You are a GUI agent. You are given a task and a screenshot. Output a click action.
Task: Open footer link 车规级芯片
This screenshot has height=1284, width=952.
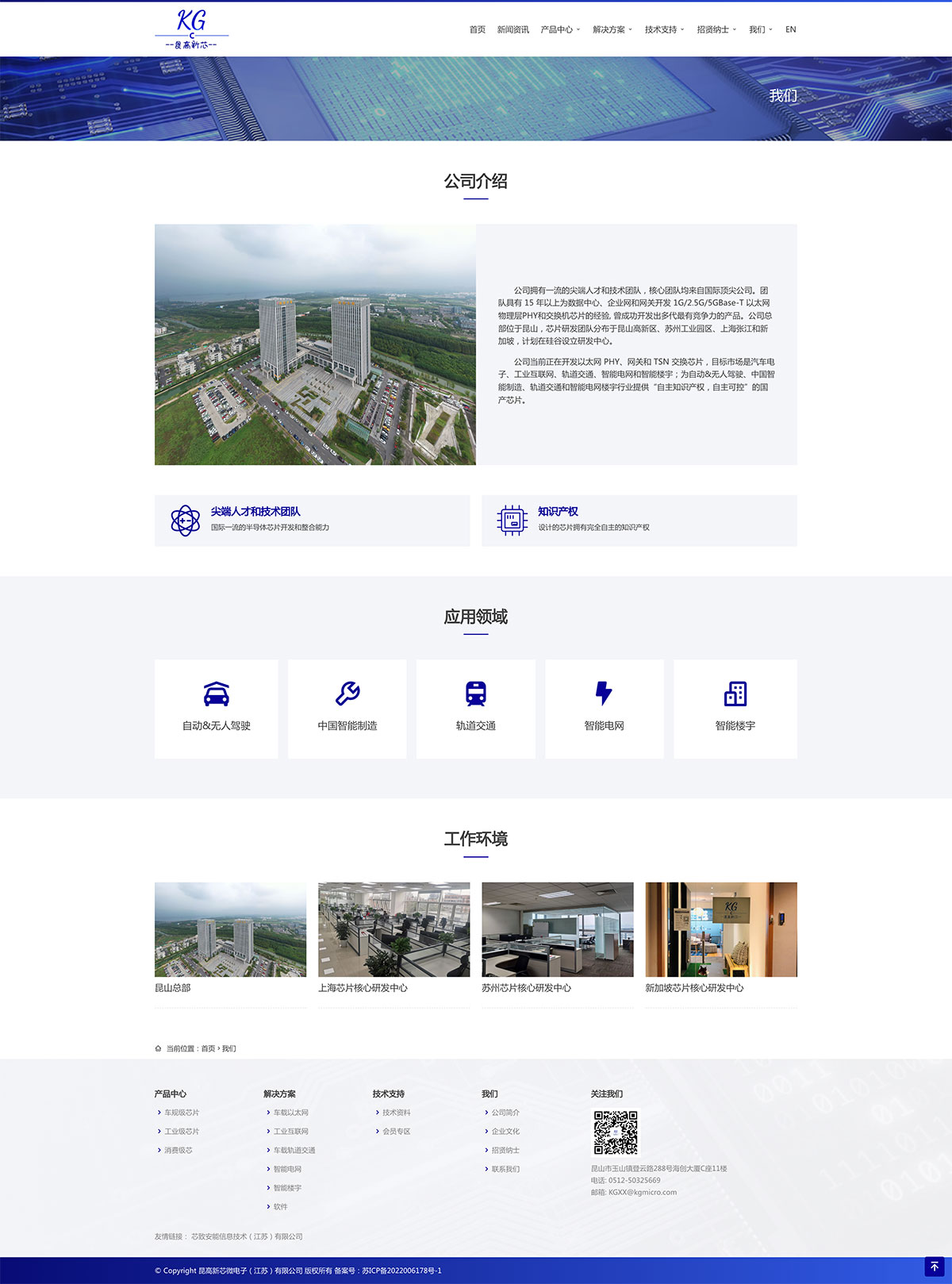coord(182,1113)
